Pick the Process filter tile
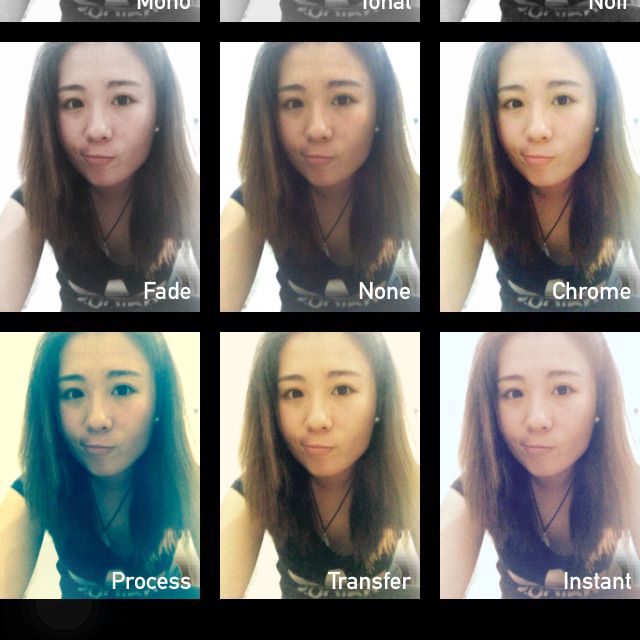The width and height of the screenshot is (640, 640). pyautogui.click(x=100, y=465)
